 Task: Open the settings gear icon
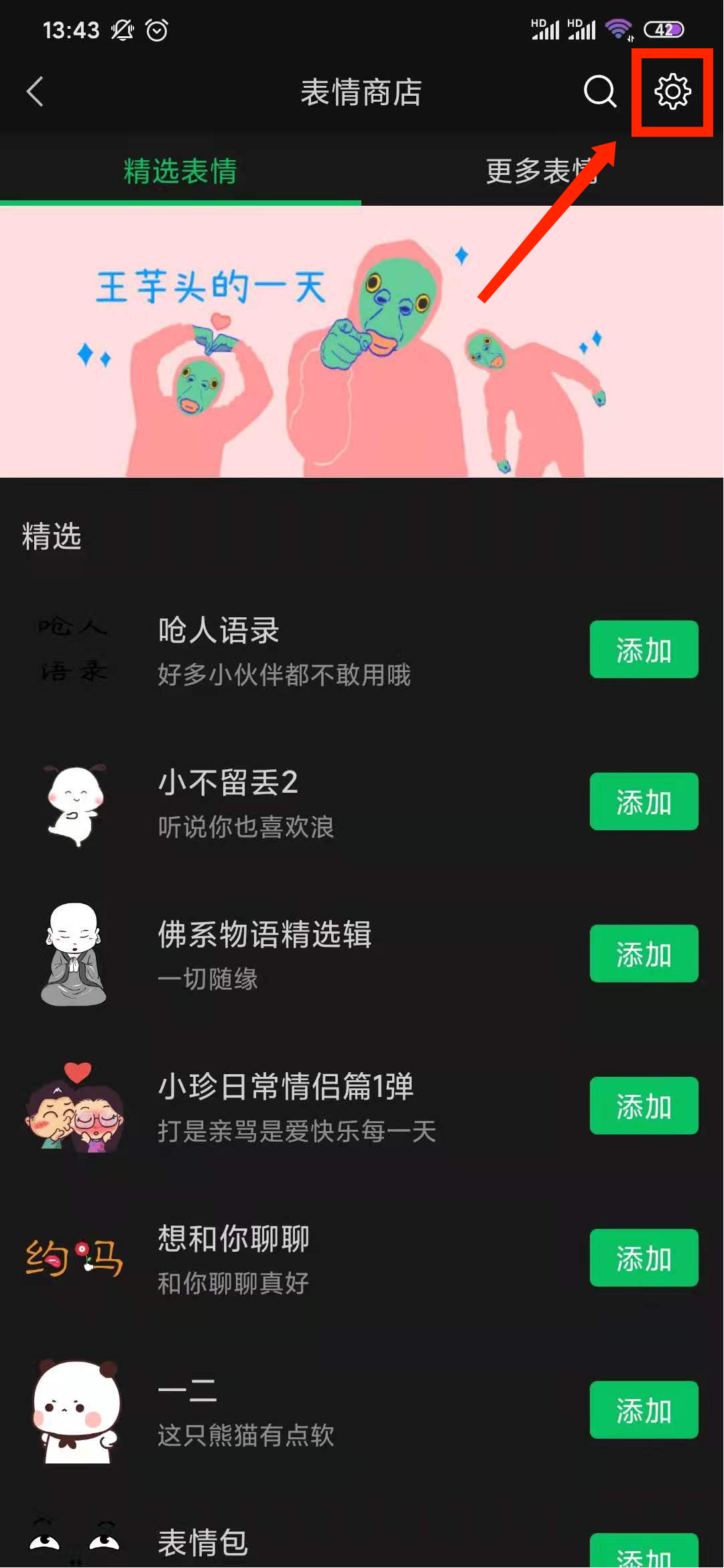point(672,92)
